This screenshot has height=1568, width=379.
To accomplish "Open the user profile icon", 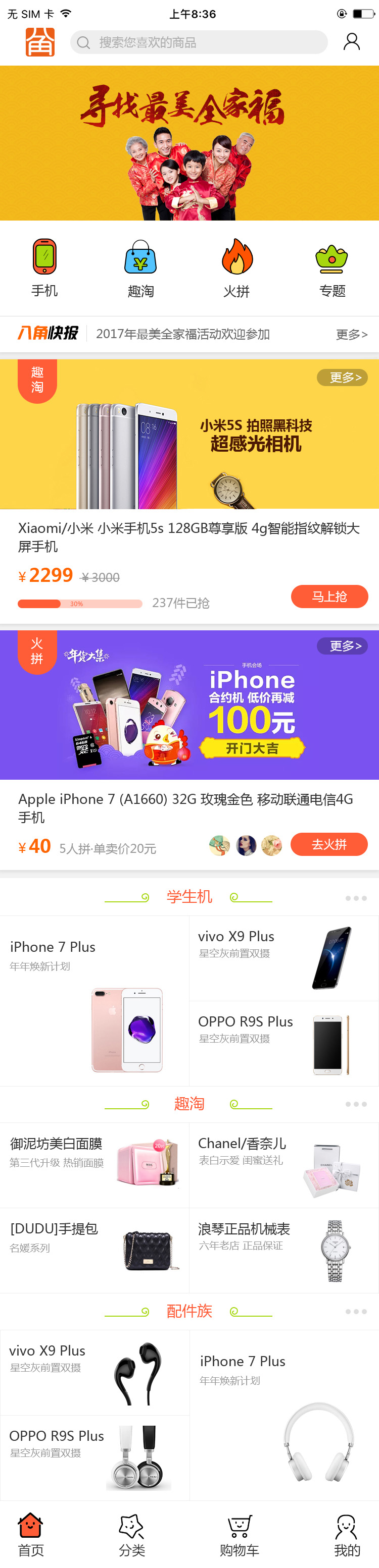I will pos(352,42).
